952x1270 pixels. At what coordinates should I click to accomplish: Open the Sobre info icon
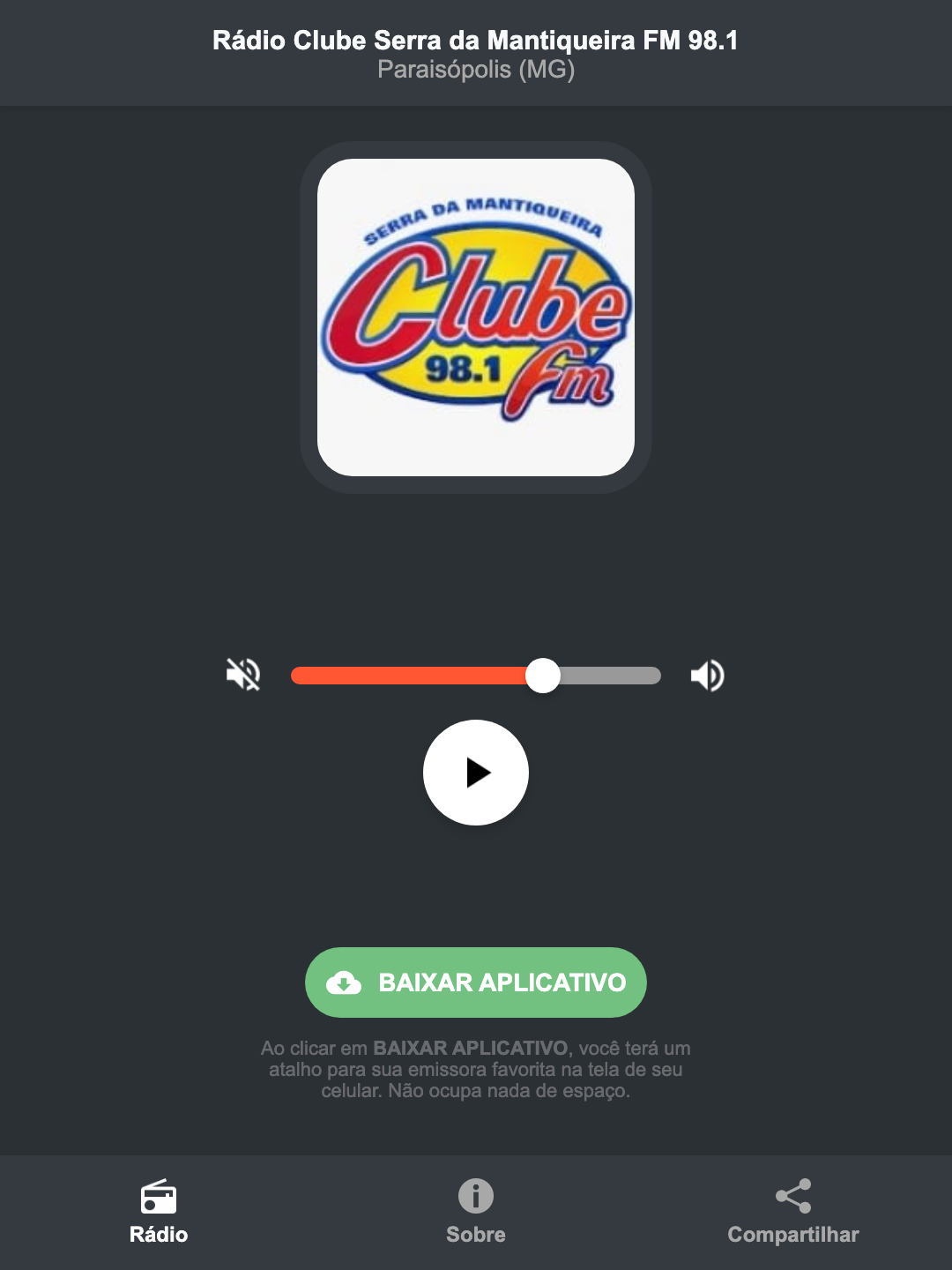click(x=475, y=1196)
